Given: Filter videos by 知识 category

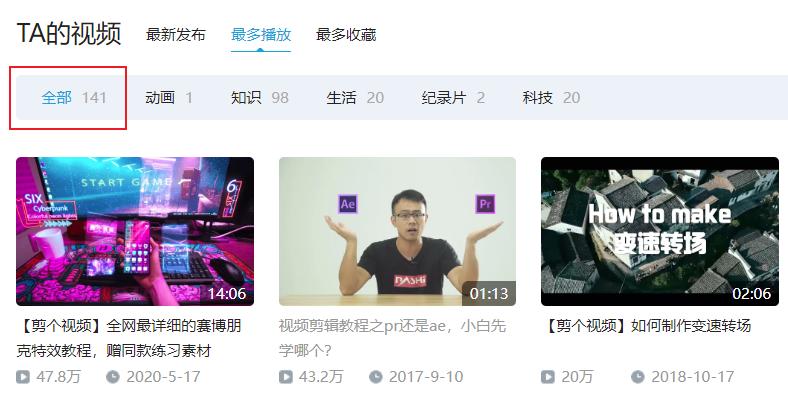Looking at the screenshot, I should pyautogui.click(x=259, y=98).
